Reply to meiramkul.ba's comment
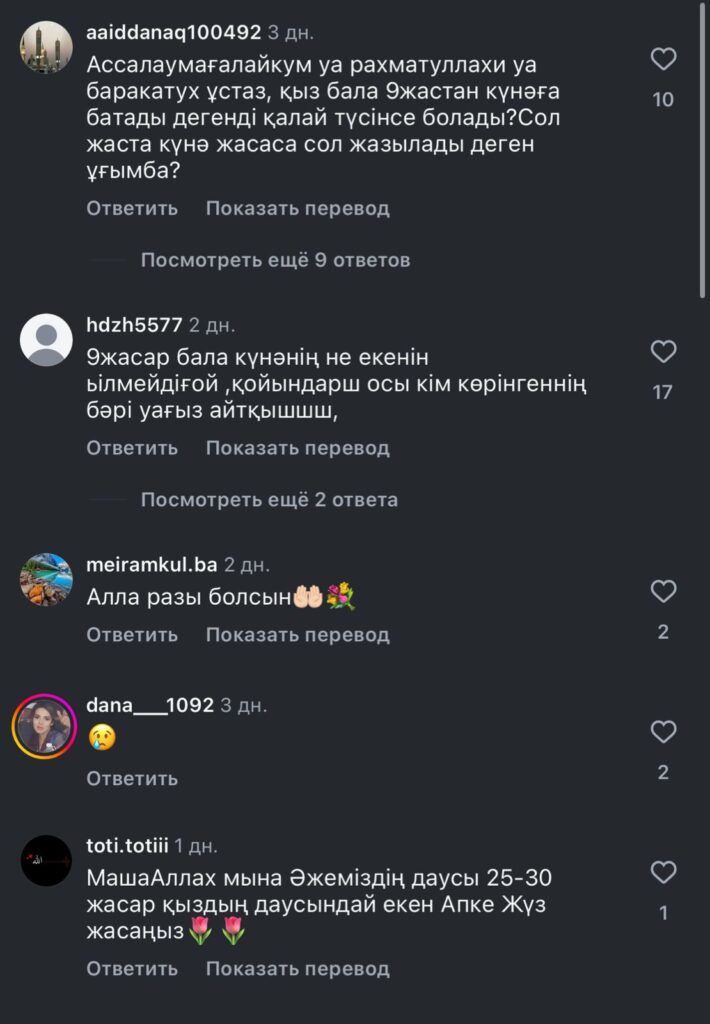The height and width of the screenshot is (1024, 710). (132, 634)
